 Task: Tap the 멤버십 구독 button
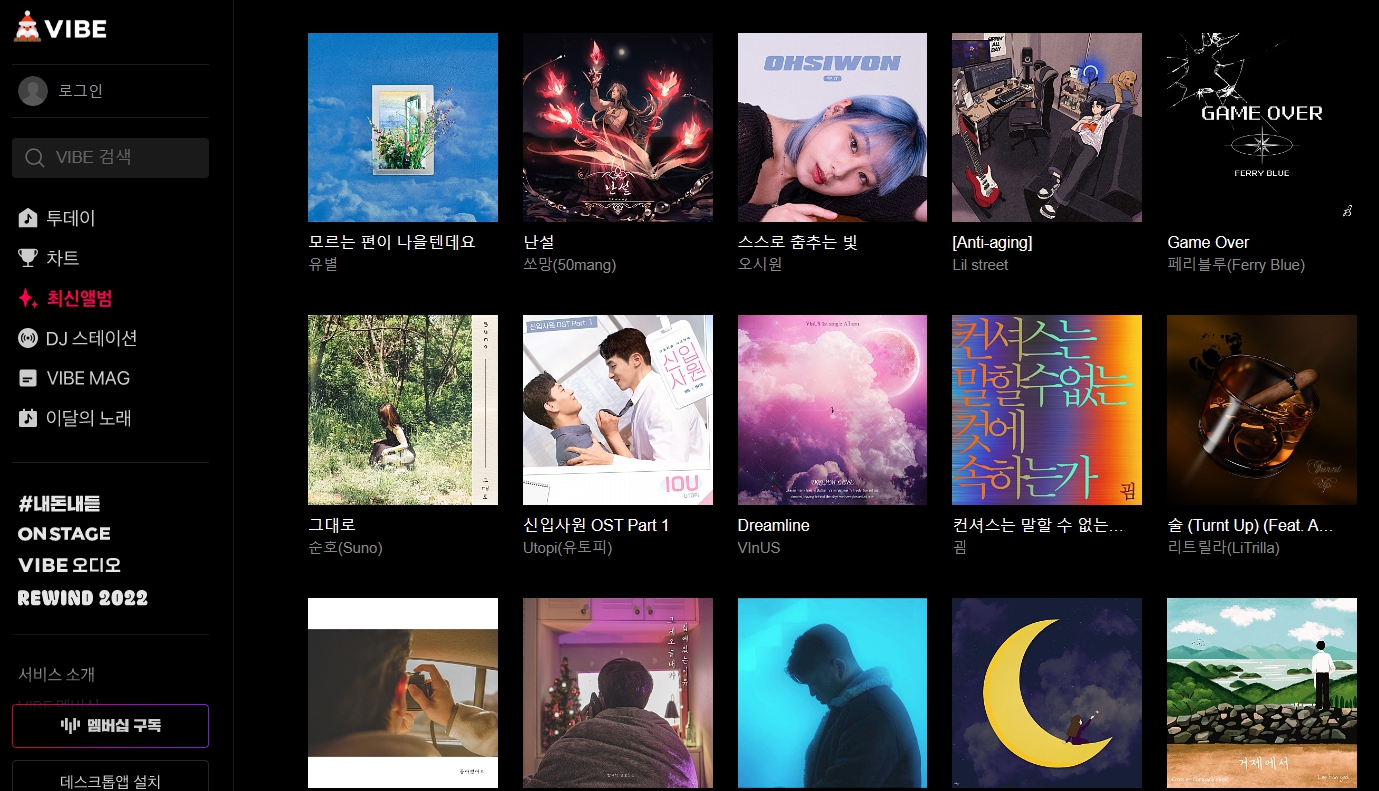(x=110, y=726)
